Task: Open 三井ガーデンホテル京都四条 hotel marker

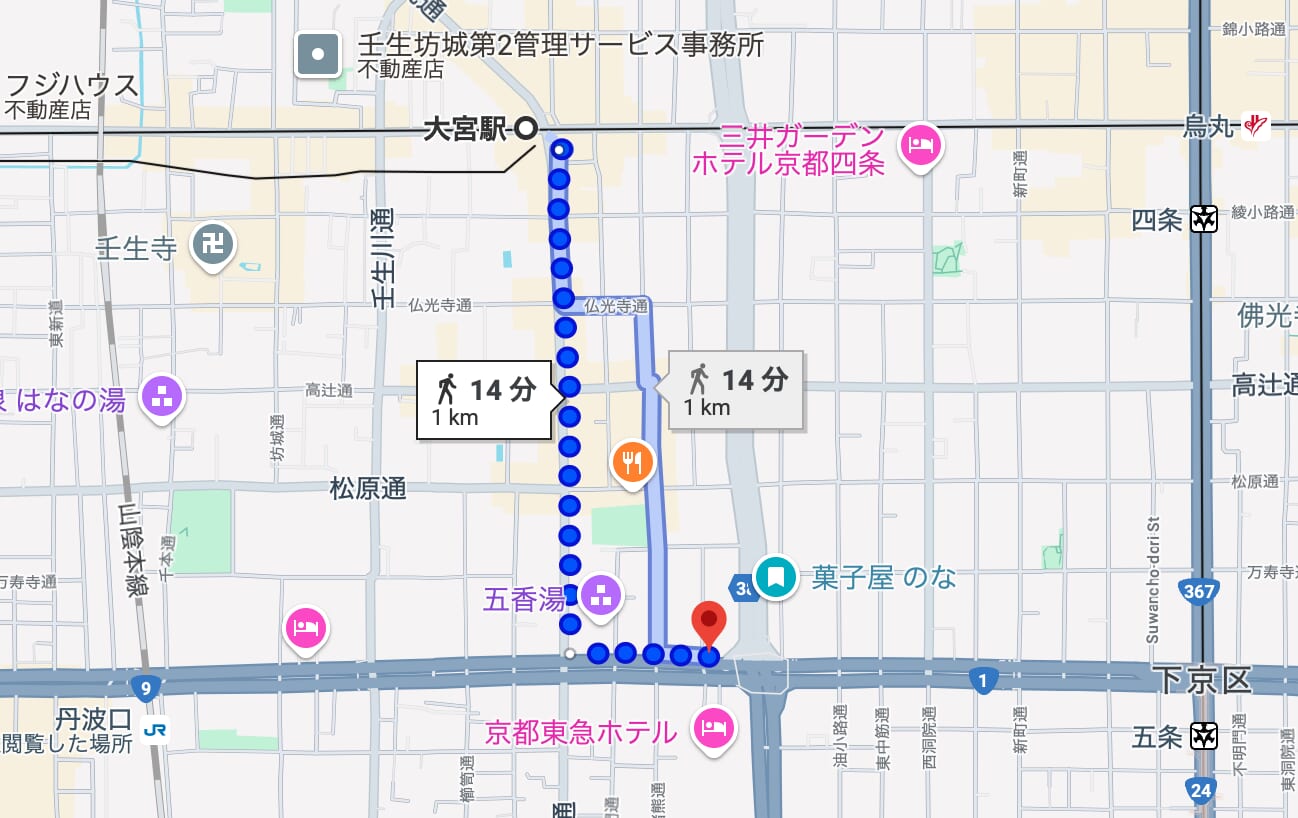Action: (x=919, y=145)
